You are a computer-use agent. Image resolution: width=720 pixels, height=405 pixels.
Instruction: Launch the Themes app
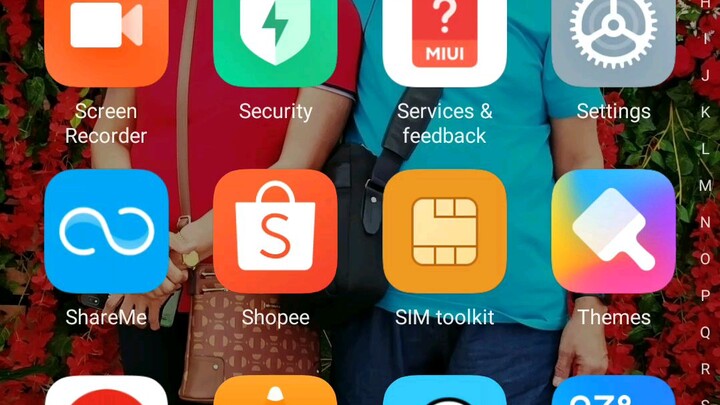click(x=613, y=231)
